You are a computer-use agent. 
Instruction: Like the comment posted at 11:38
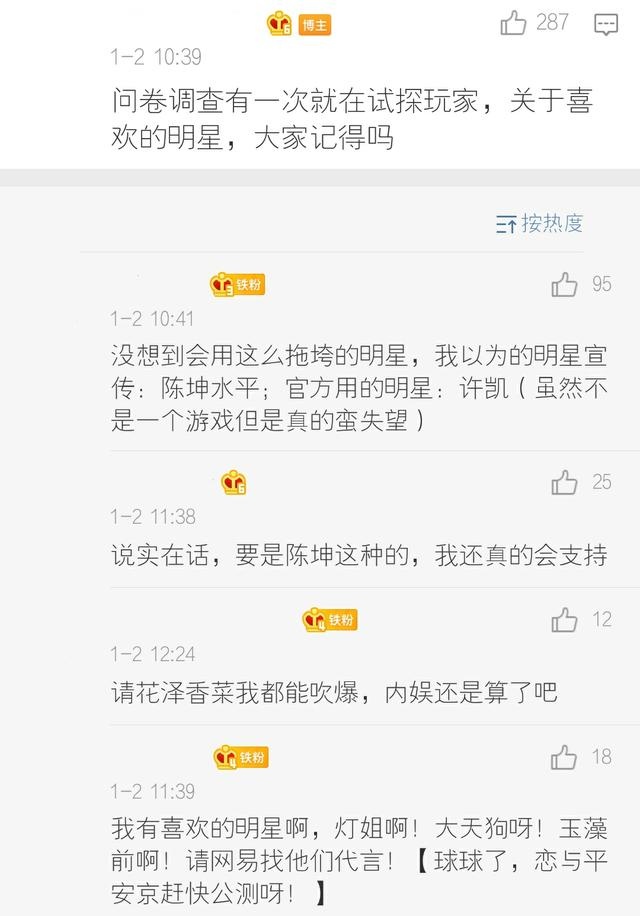point(565,483)
